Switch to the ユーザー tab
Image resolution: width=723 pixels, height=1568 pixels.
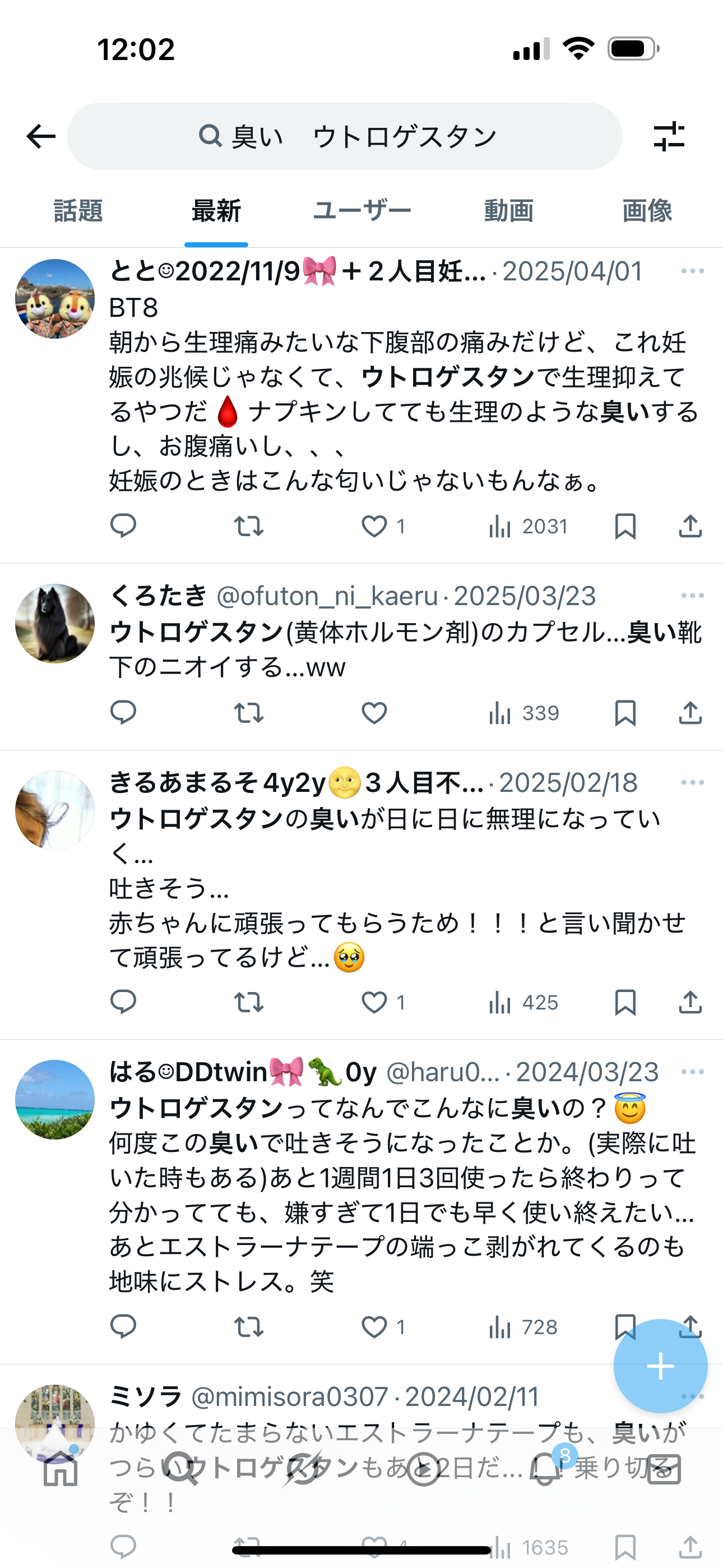[362, 211]
